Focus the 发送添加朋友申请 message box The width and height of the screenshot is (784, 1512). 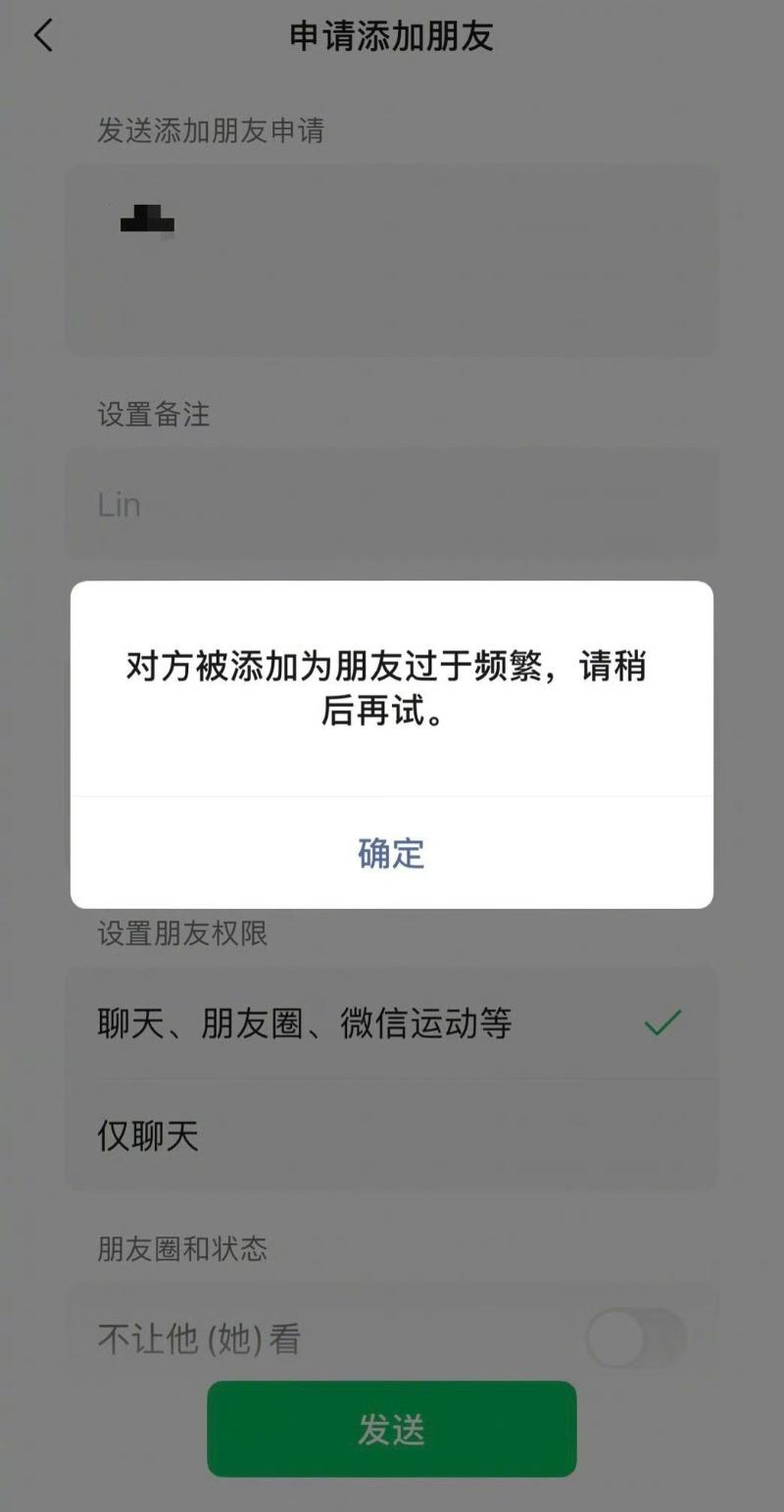[x=391, y=260]
